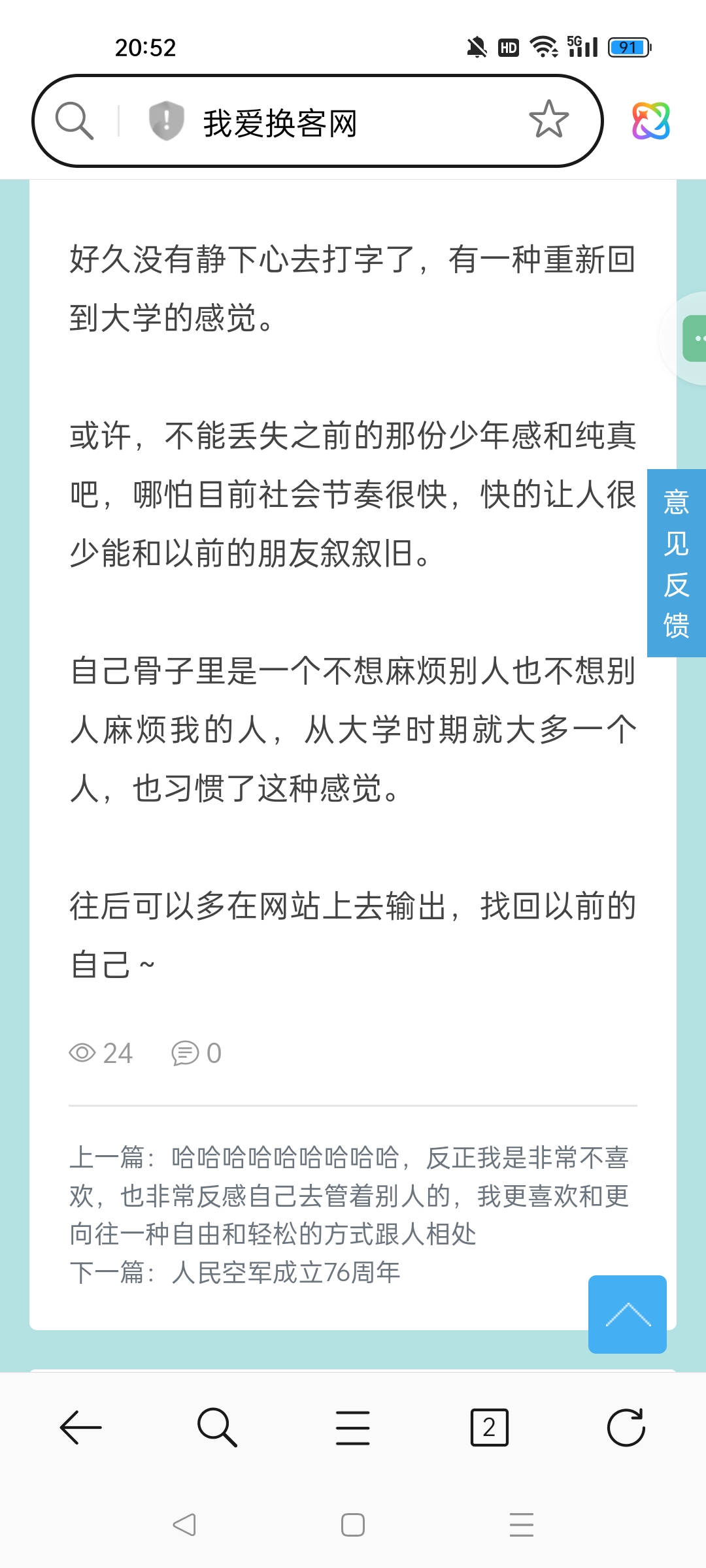Go back using the browser back arrow
This screenshot has width=706, height=1568.
pos(80,1428)
